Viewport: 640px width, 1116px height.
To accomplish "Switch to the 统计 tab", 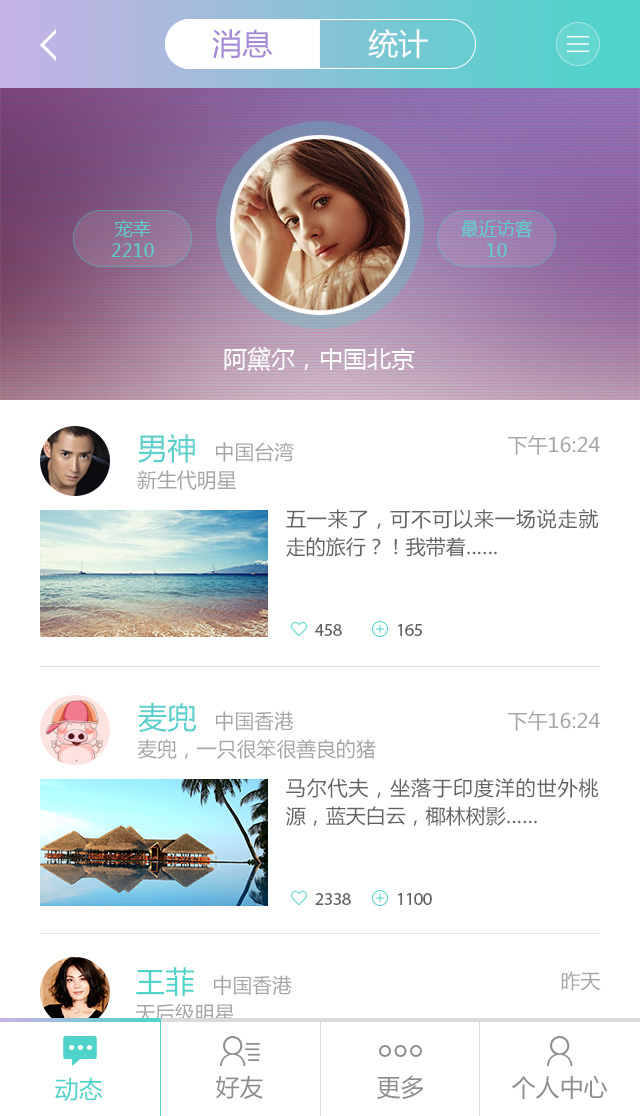I will [x=397, y=45].
